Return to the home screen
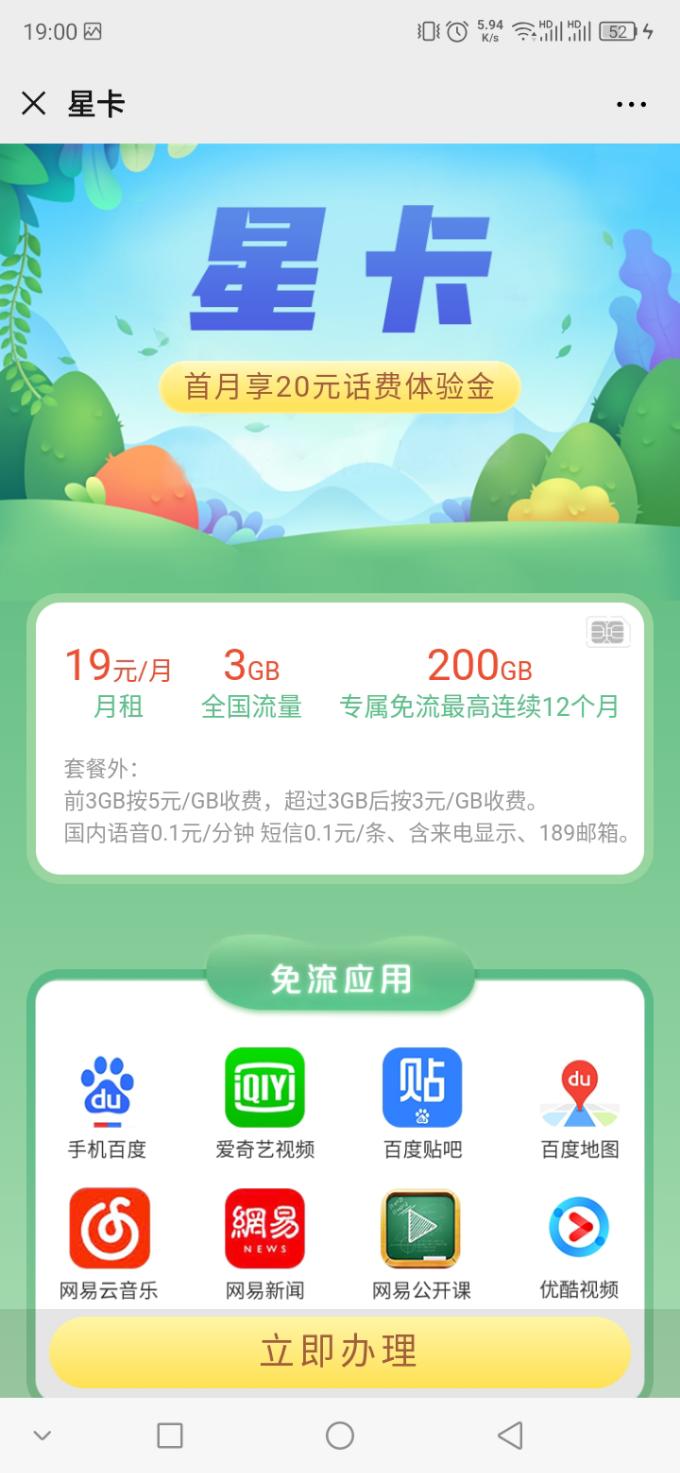This screenshot has width=680, height=1473. [x=340, y=1436]
